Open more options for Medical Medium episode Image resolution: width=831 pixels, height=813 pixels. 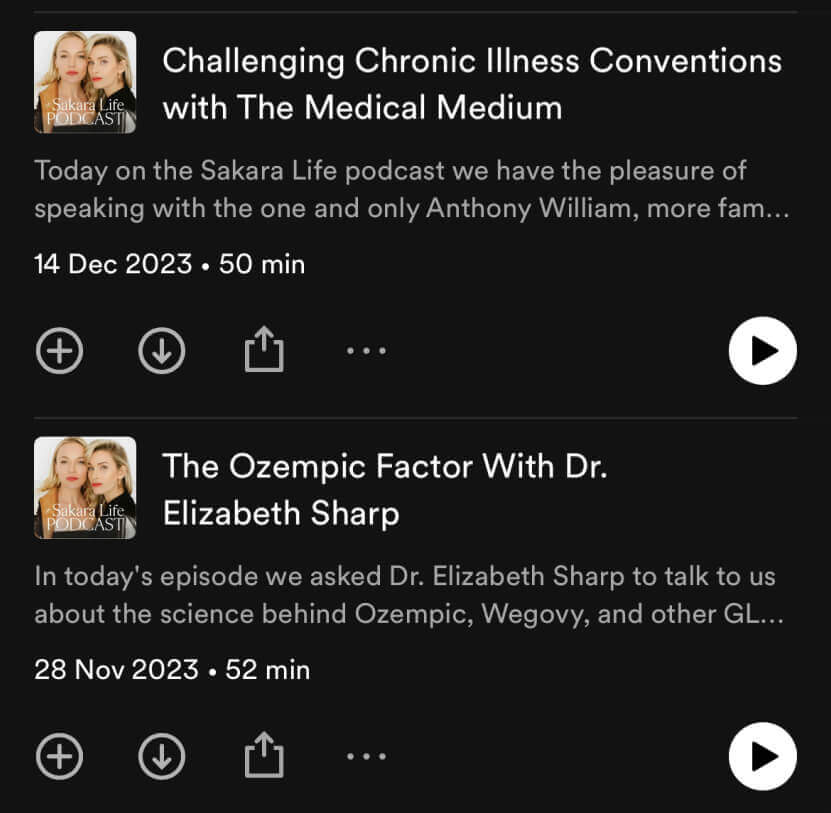pos(366,351)
